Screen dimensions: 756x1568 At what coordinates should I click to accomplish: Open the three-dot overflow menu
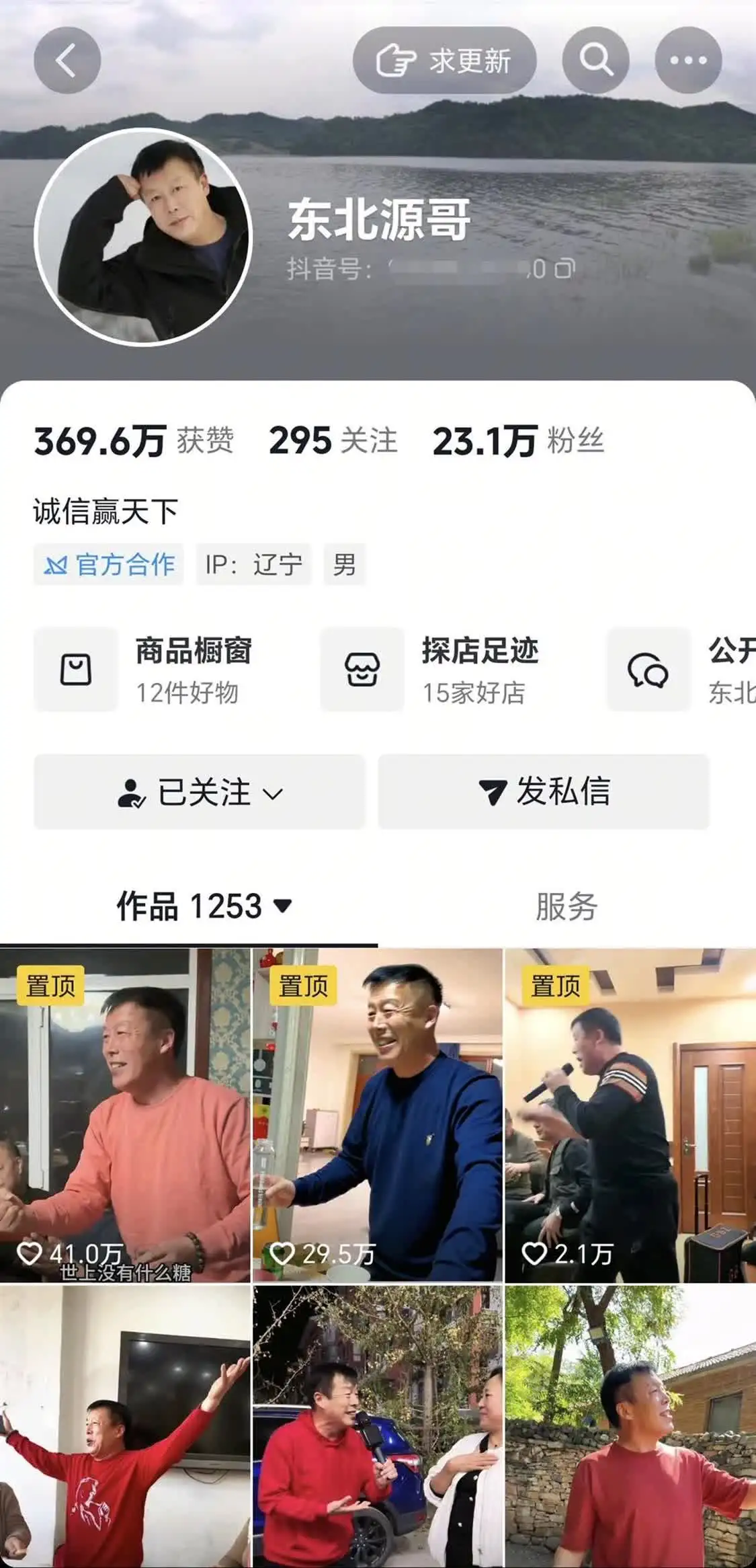[688, 61]
